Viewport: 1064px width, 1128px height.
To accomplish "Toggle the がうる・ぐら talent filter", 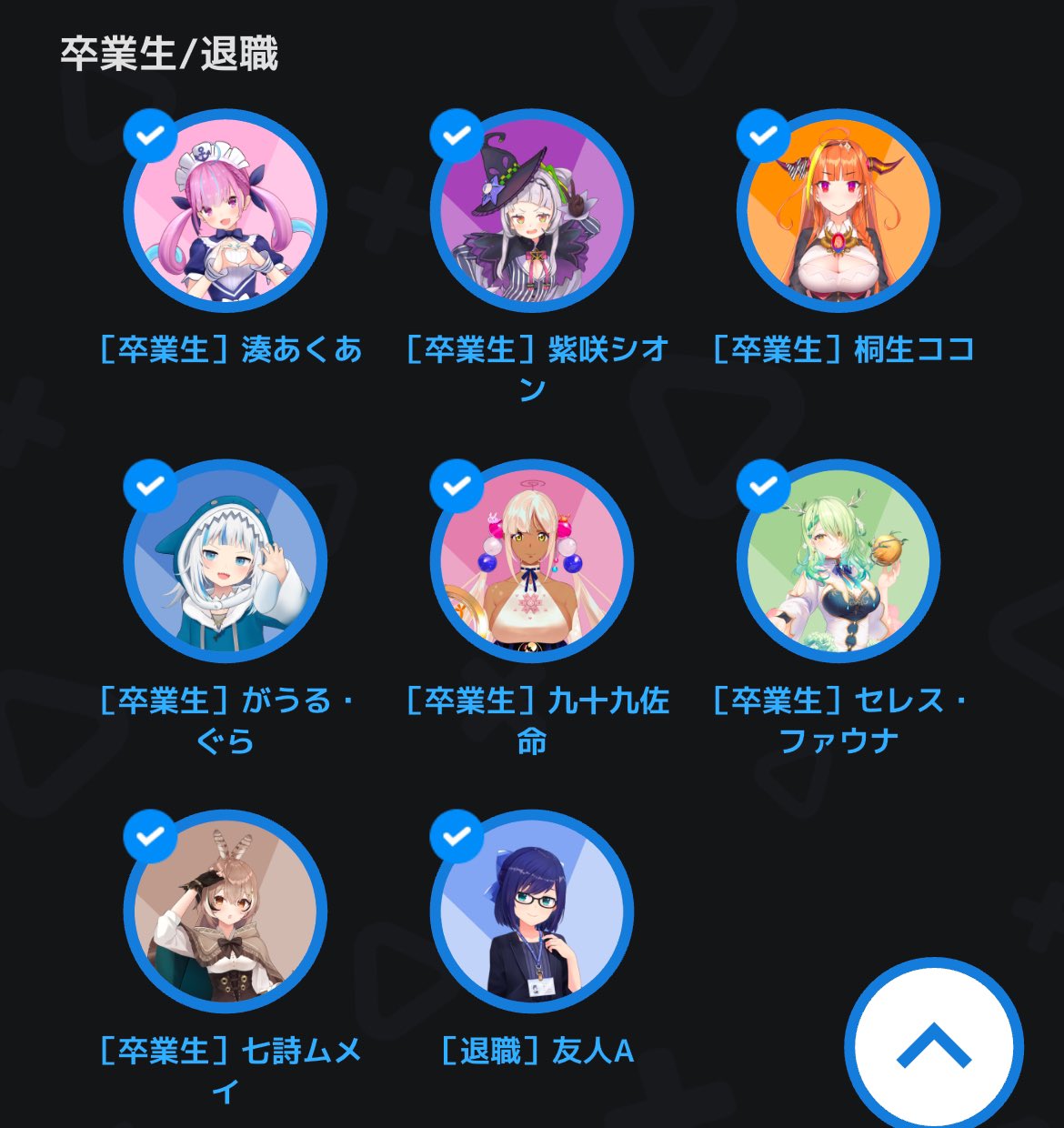I will click(x=226, y=560).
